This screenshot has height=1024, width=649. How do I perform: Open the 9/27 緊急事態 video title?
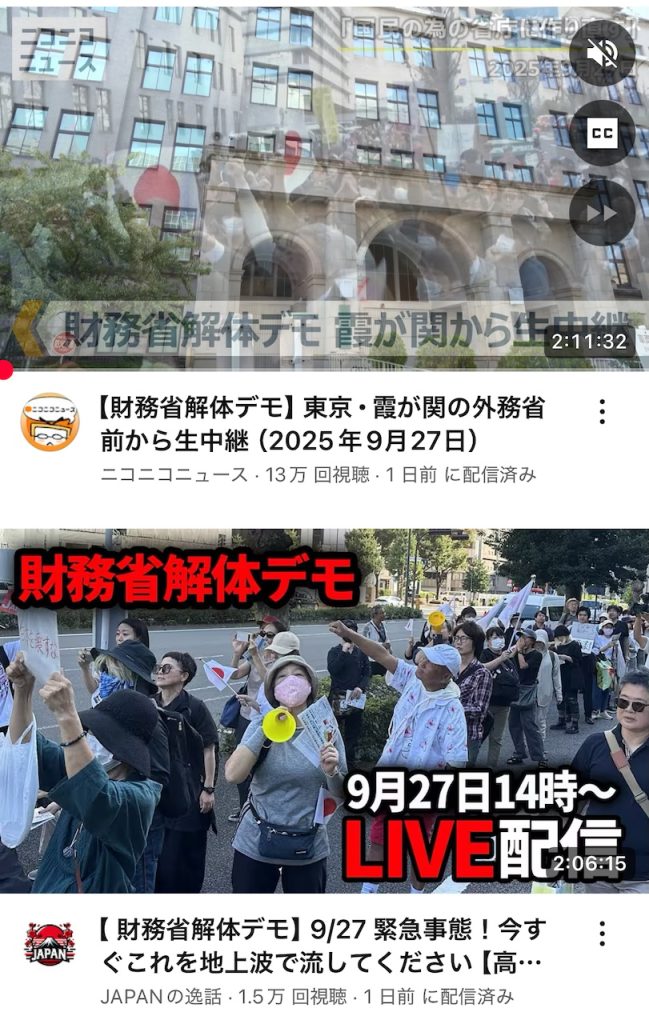(x=320, y=946)
